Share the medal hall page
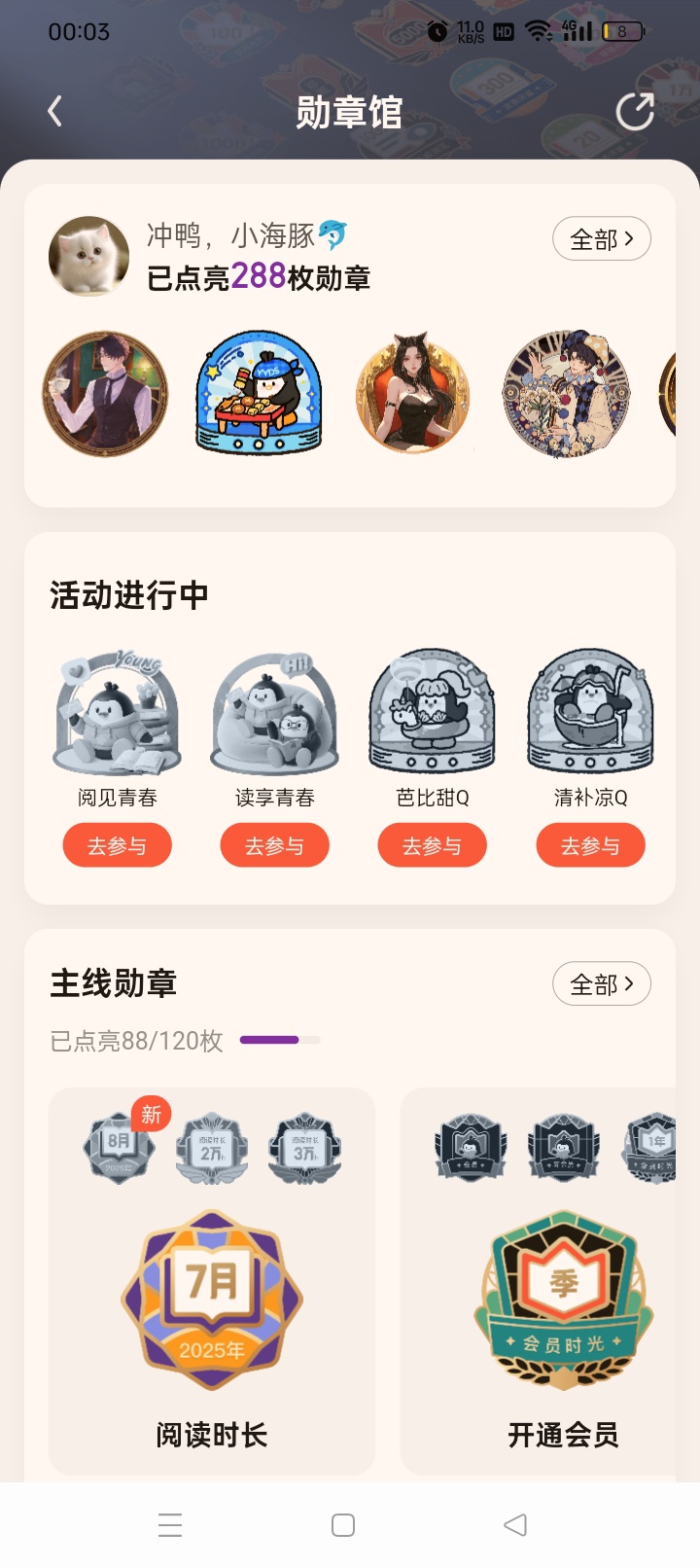Screen dimensions: 700x1568 coord(635,112)
